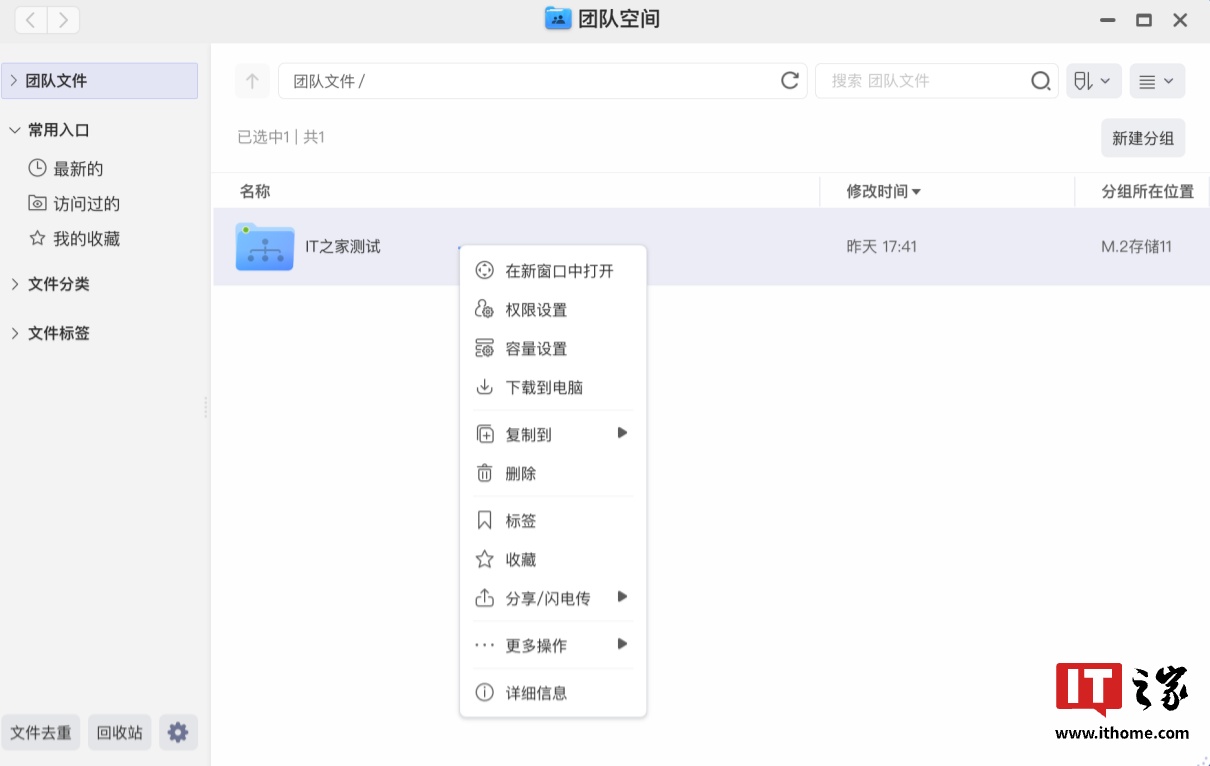Open the settings gear icon
Screen dimensions: 1210x766
(x=178, y=732)
